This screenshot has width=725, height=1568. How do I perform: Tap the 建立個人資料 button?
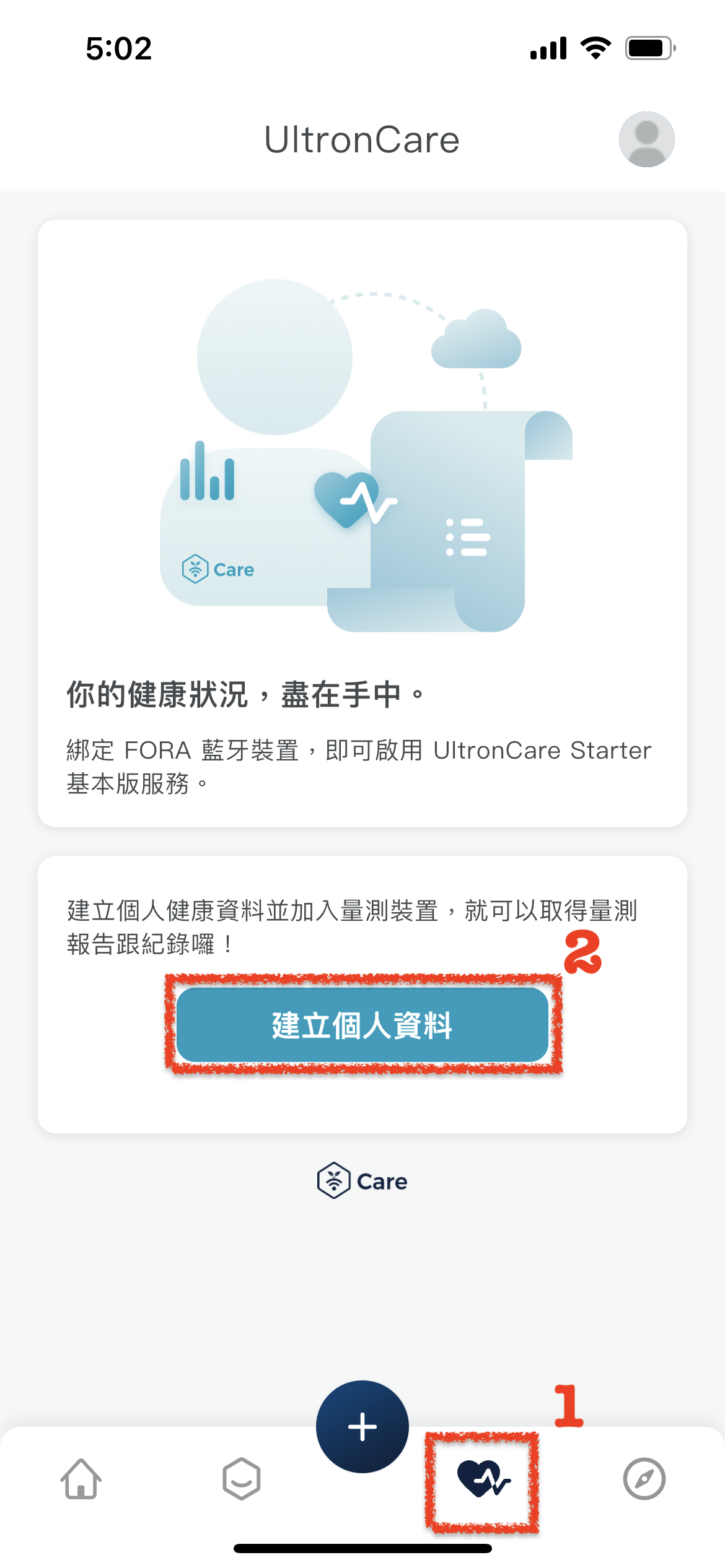[362, 1025]
